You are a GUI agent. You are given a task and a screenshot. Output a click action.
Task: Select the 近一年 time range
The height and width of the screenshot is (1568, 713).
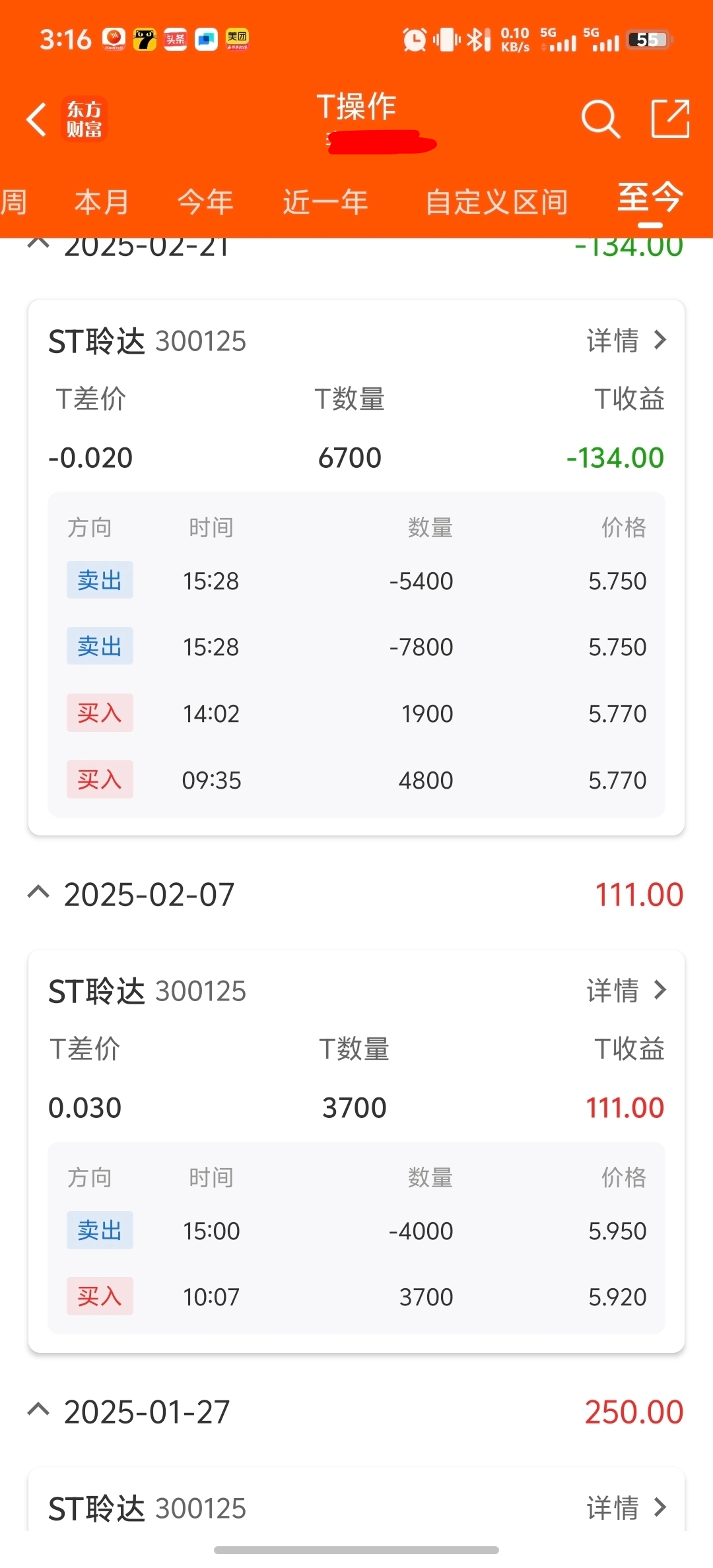pyautogui.click(x=325, y=202)
